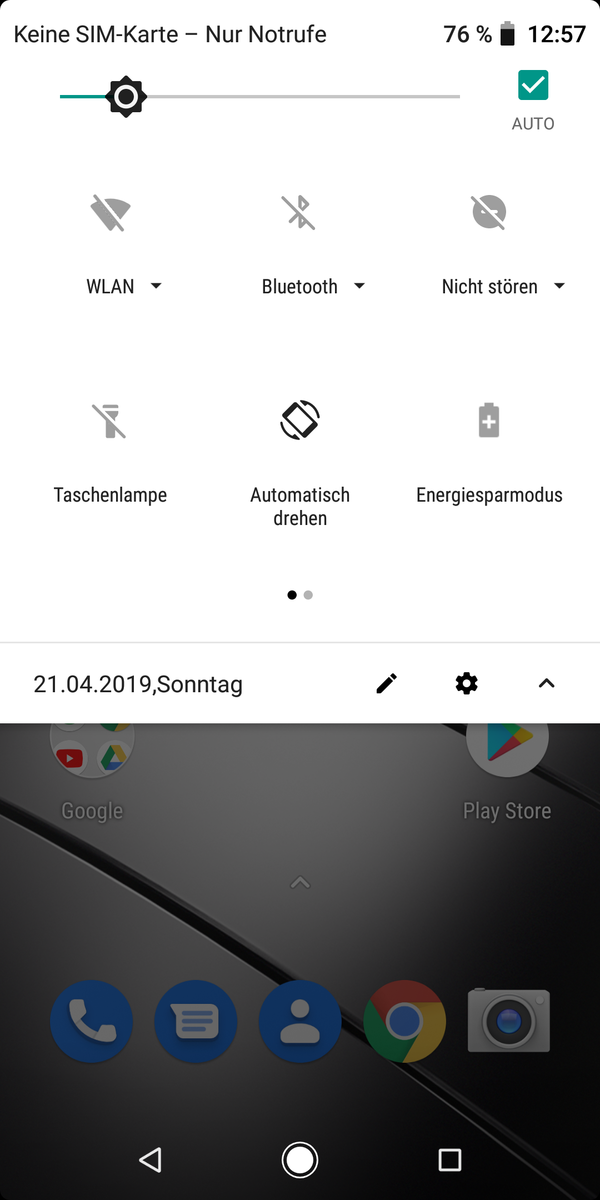
Task: Go to the home screen
Action: [300, 1160]
